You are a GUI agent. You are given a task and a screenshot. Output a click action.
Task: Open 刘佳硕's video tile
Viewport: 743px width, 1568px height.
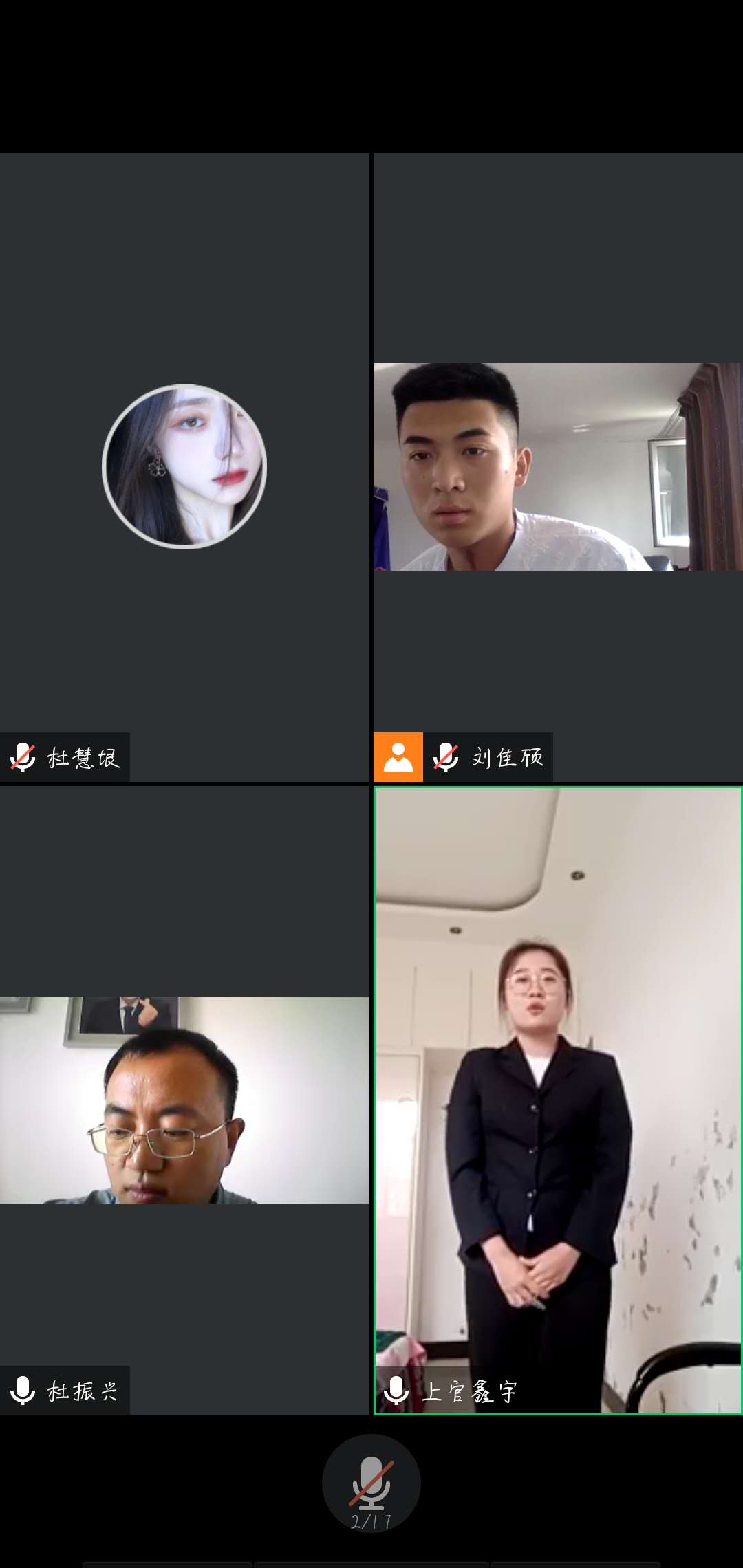557,467
